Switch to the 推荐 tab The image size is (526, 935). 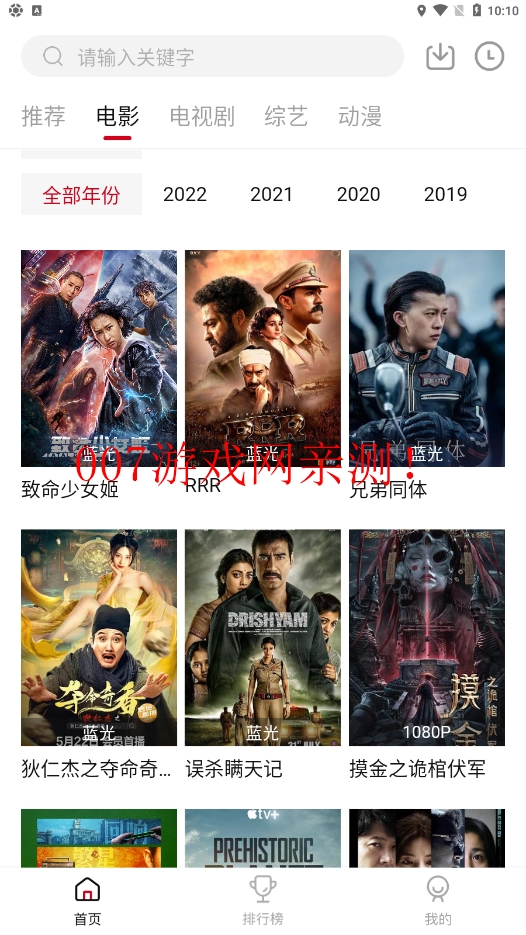coord(44,116)
